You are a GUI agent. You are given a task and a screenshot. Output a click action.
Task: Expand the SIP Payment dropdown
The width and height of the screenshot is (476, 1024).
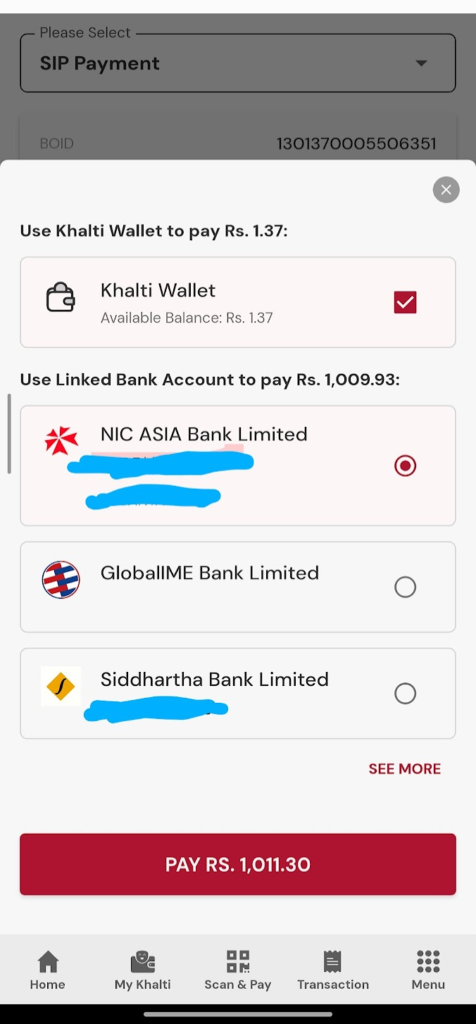[238, 63]
